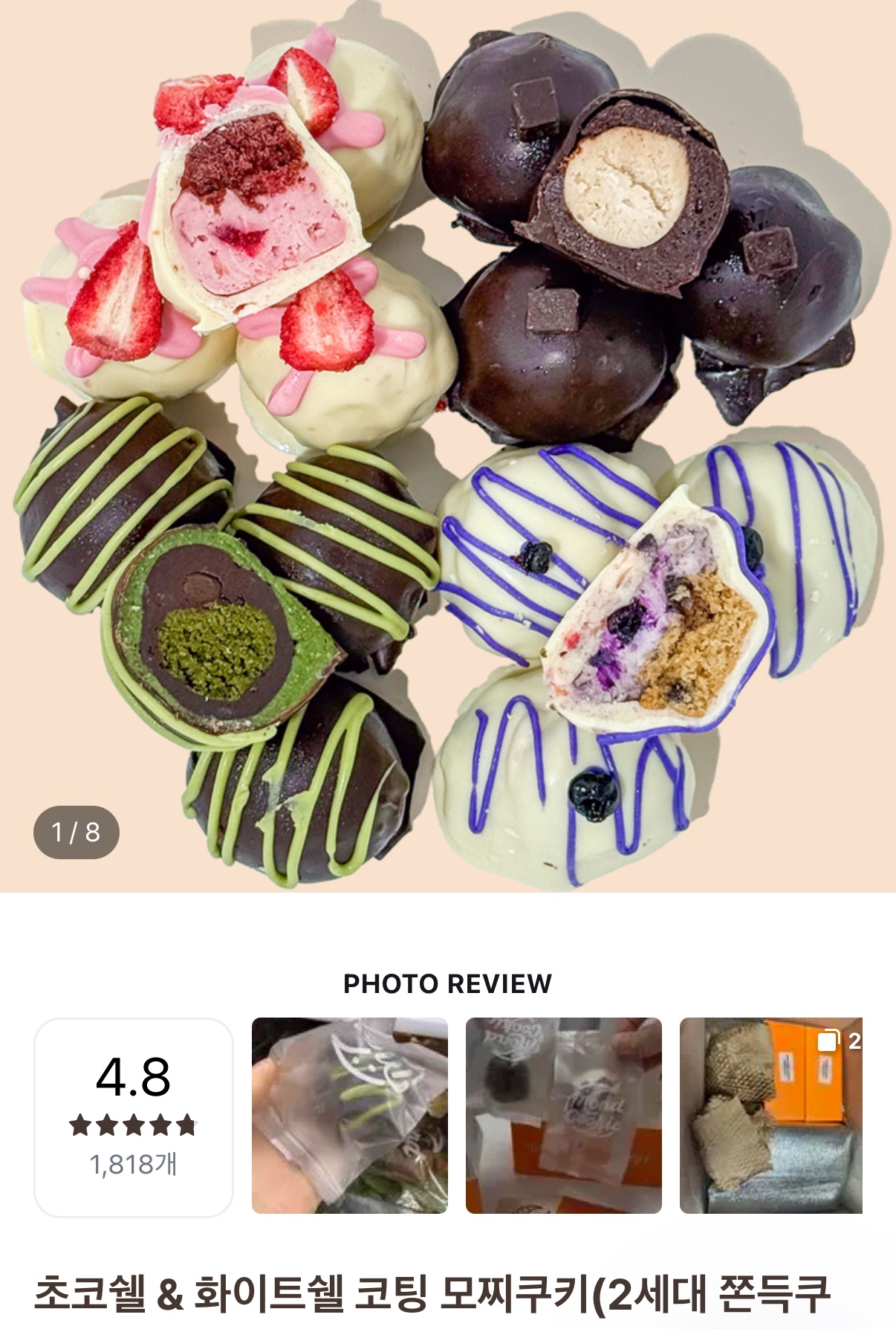View photo review of green-drizzled cookie in bag
896x1329 pixels.
click(x=349, y=1115)
